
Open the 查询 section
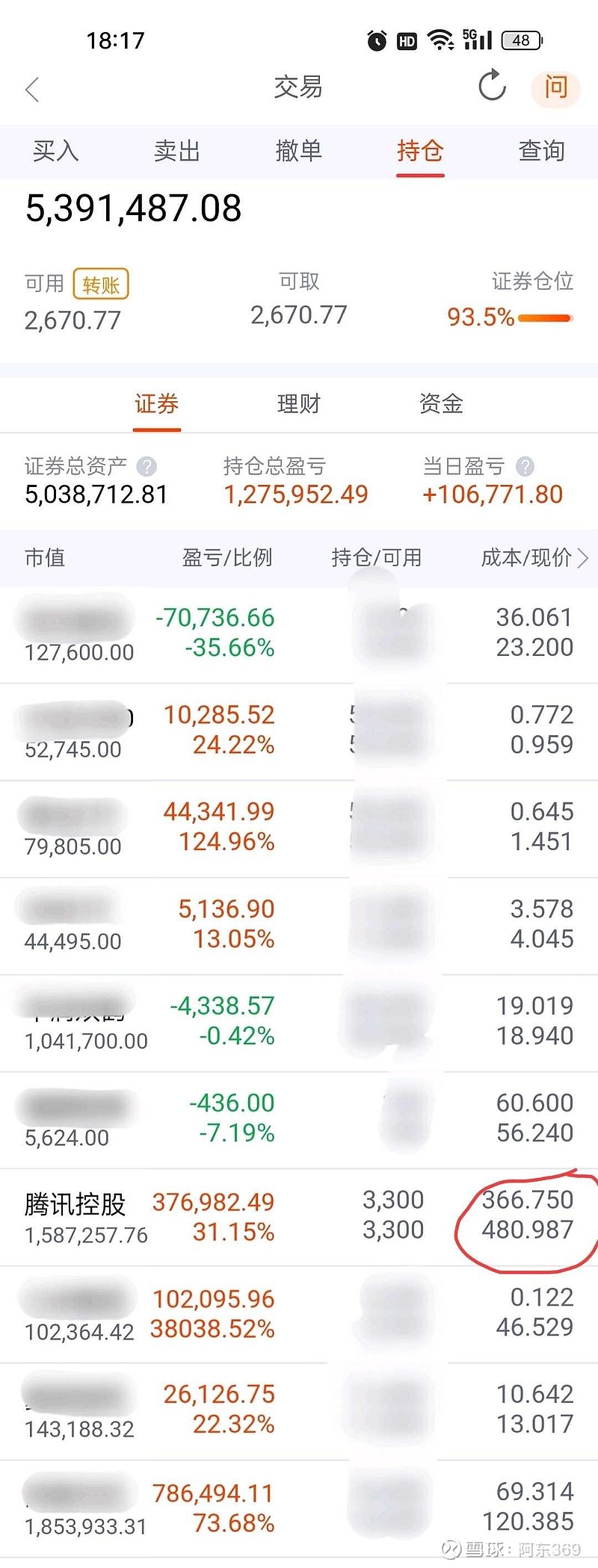pos(543,152)
